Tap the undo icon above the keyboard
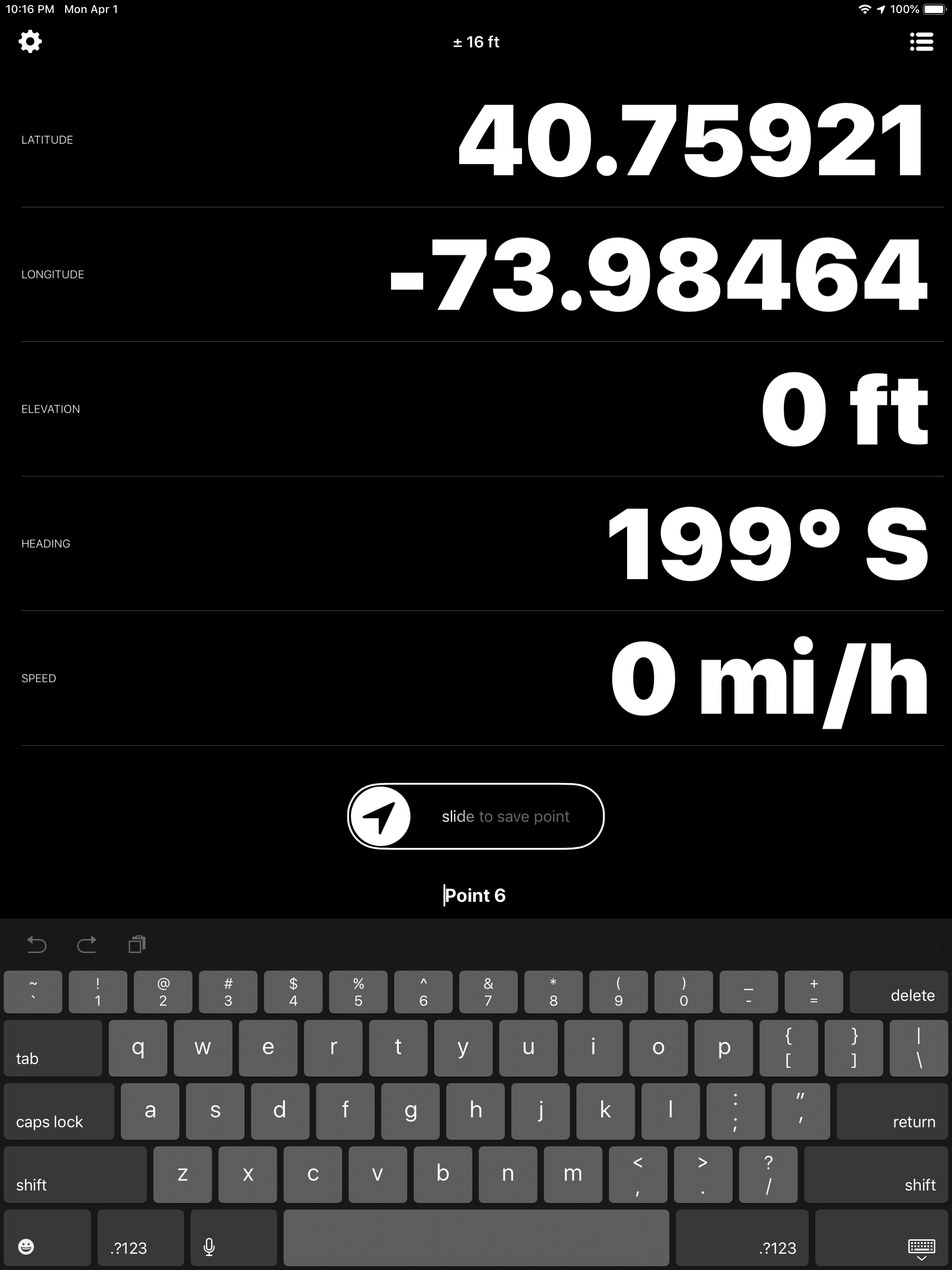The height and width of the screenshot is (1270, 952). [x=37, y=944]
